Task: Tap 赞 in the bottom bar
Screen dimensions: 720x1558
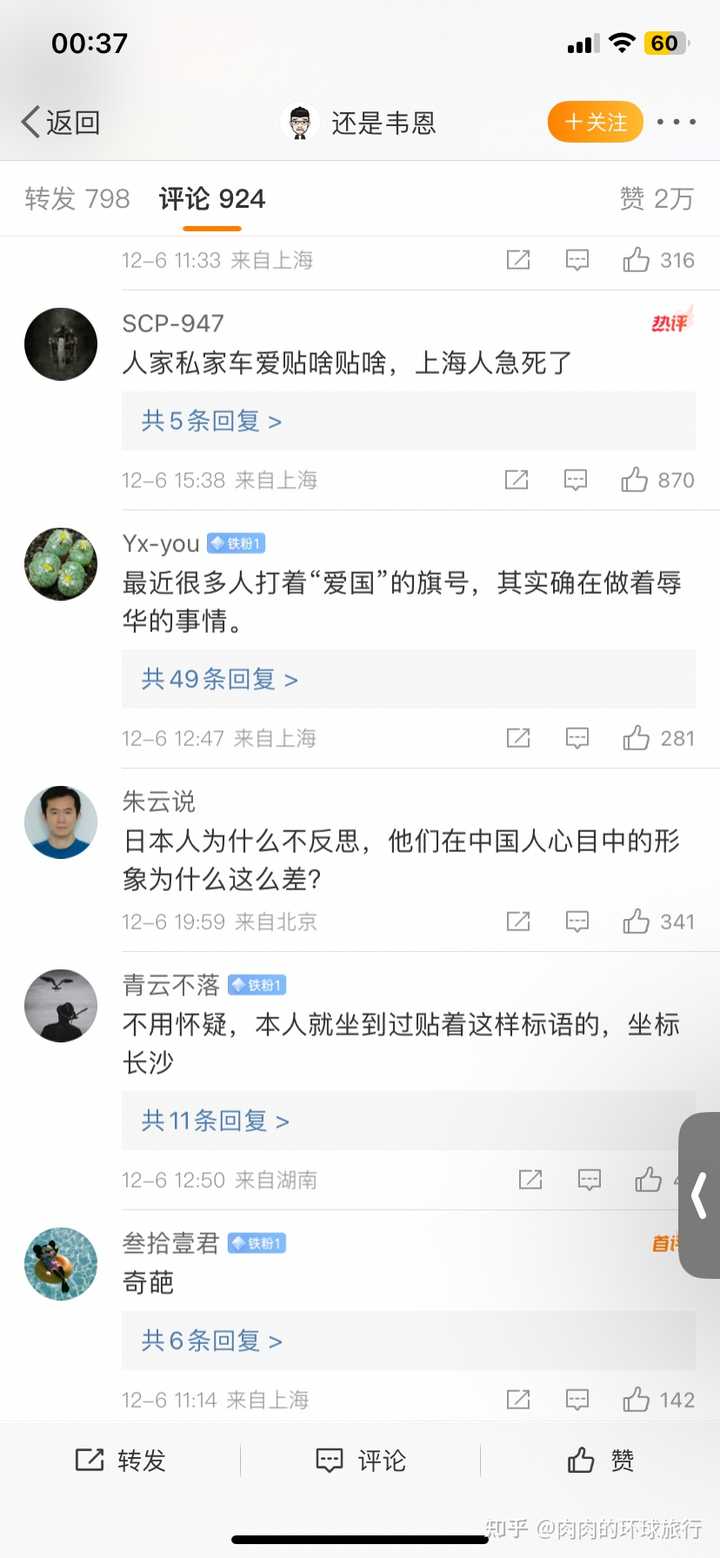Action: coord(600,1461)
